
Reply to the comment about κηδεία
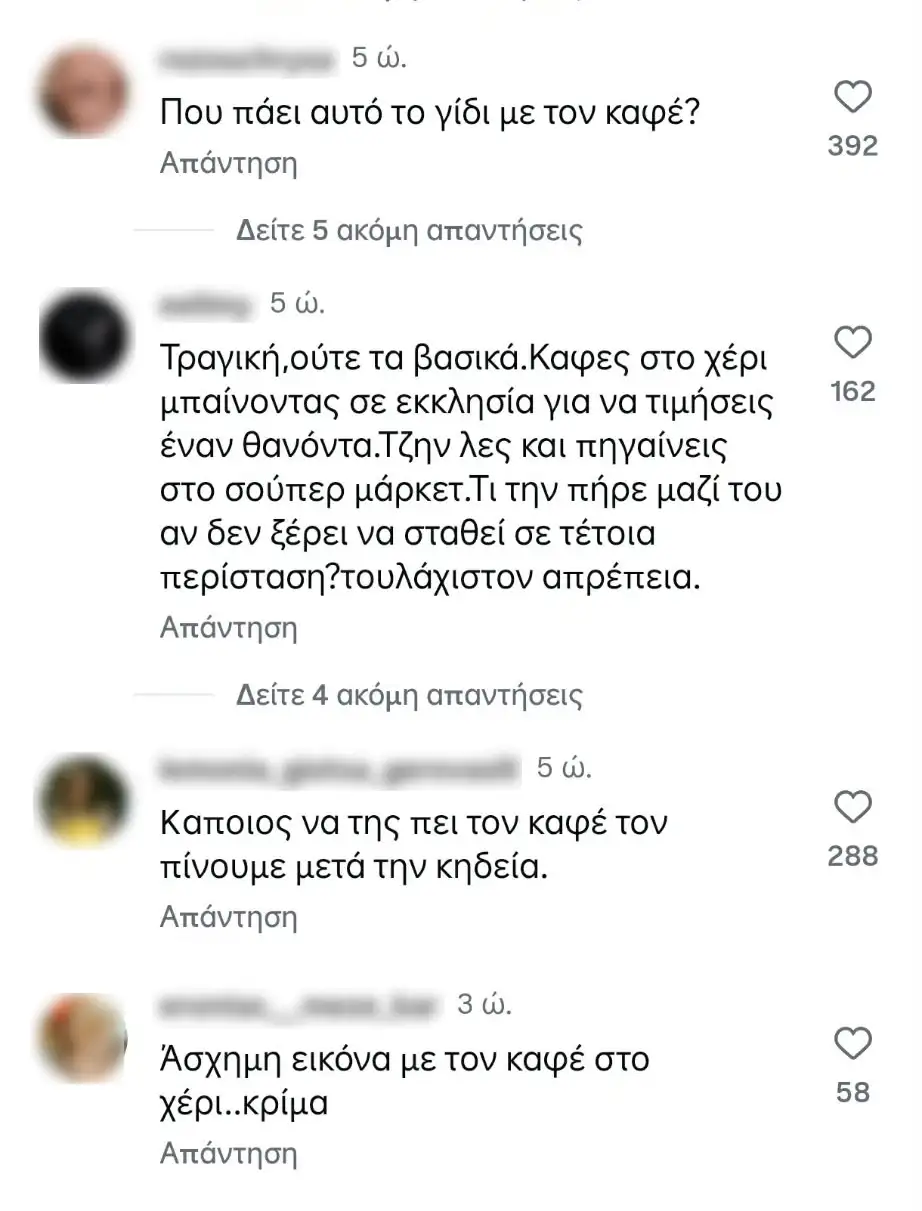pyautogui.click(x=229, y=916)
